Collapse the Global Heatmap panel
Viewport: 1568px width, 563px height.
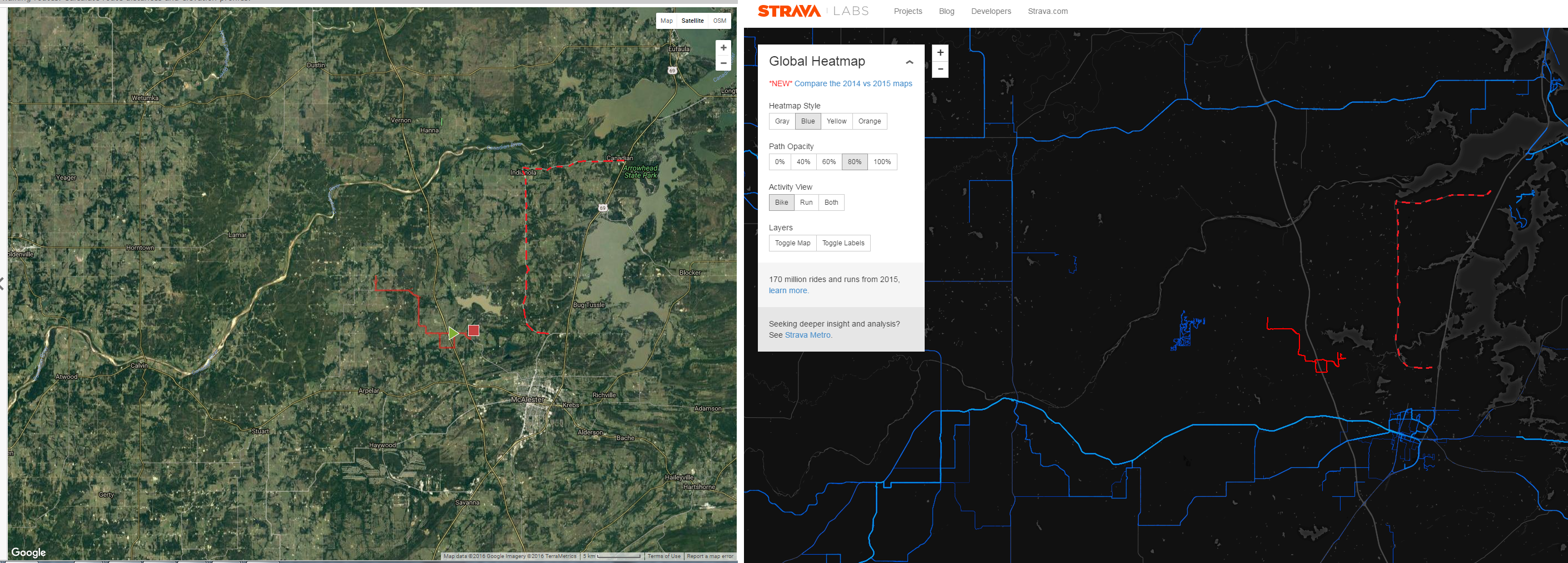pos(910,62)
